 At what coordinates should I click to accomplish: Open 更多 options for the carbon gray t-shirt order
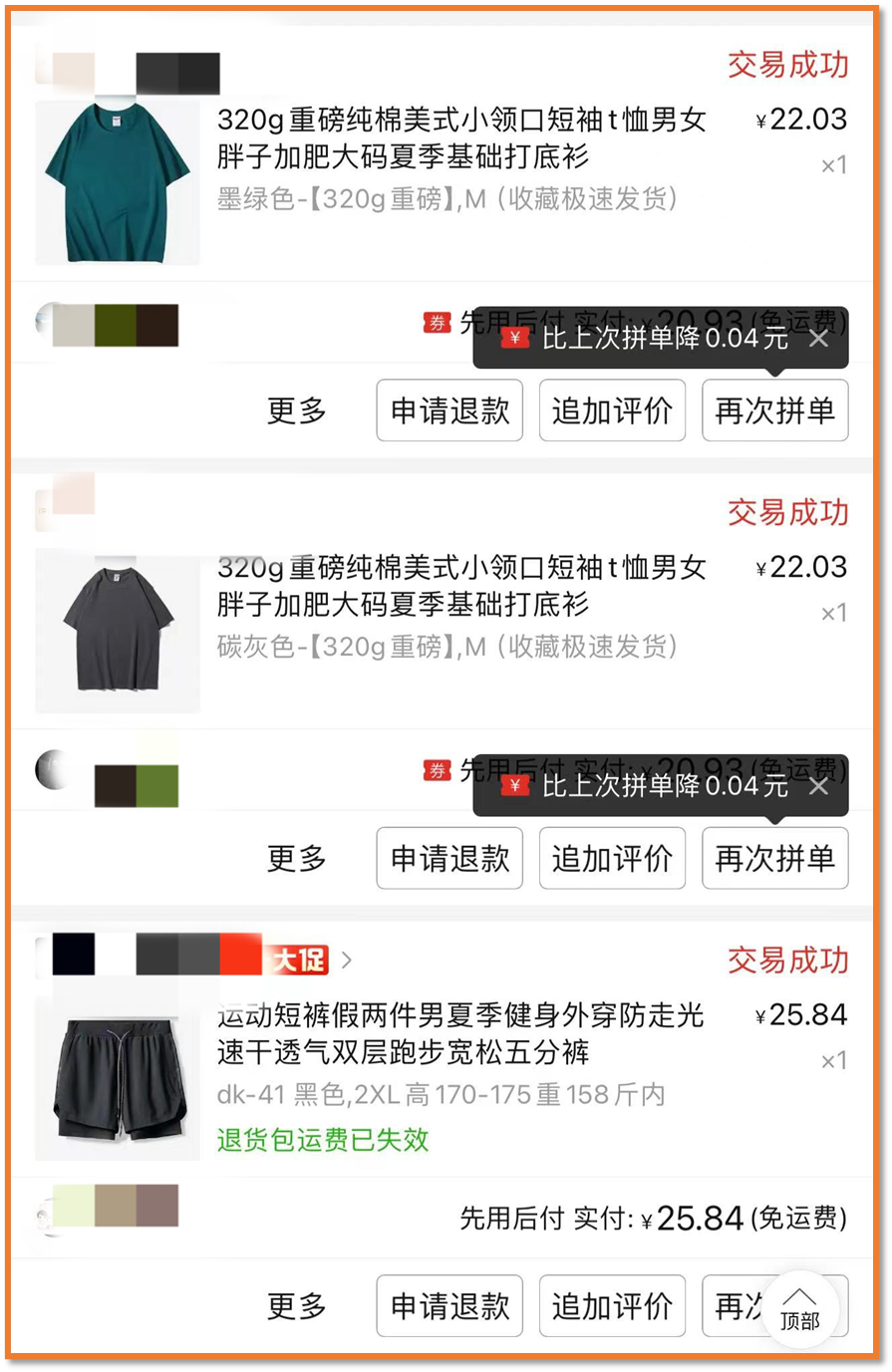(x=297, y=858)
